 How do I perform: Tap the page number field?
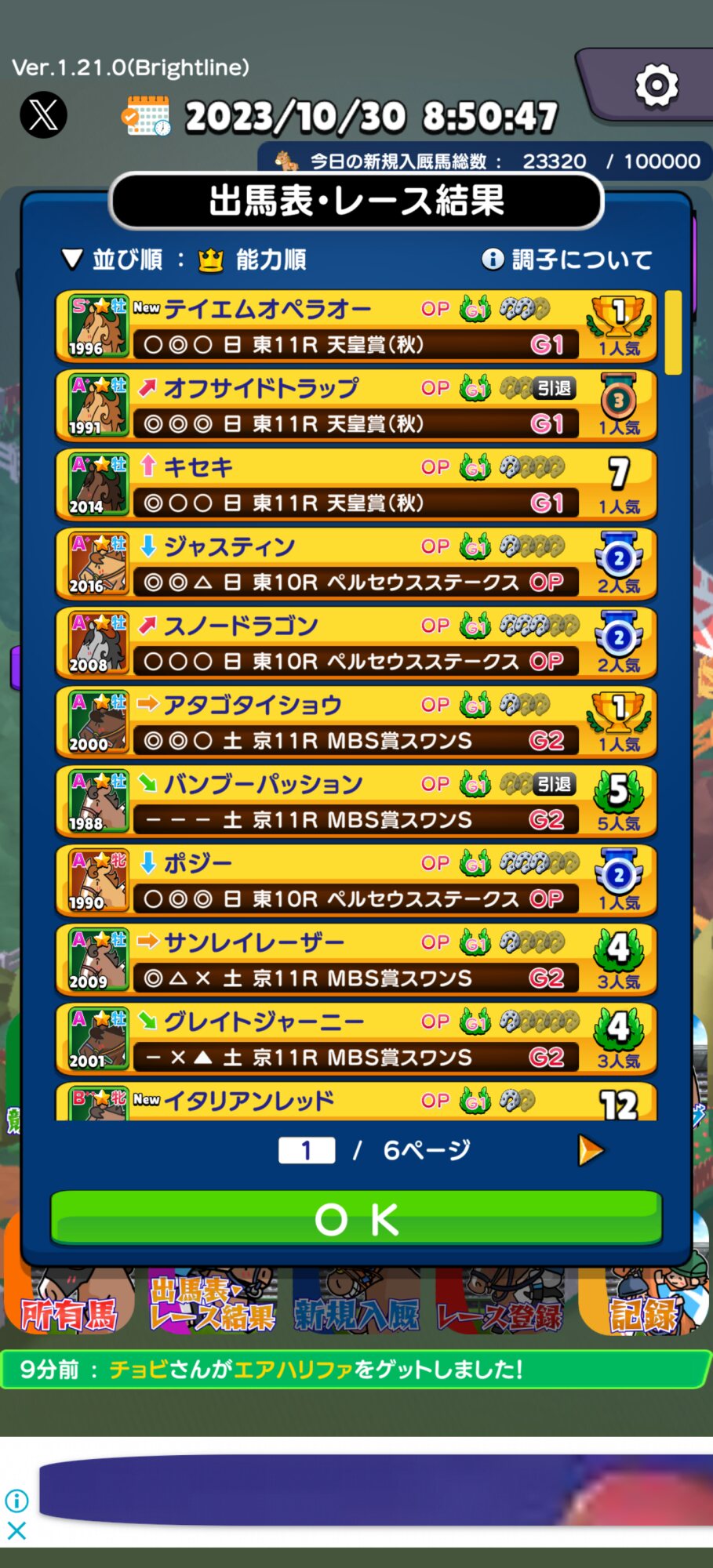pos(307,1150)
